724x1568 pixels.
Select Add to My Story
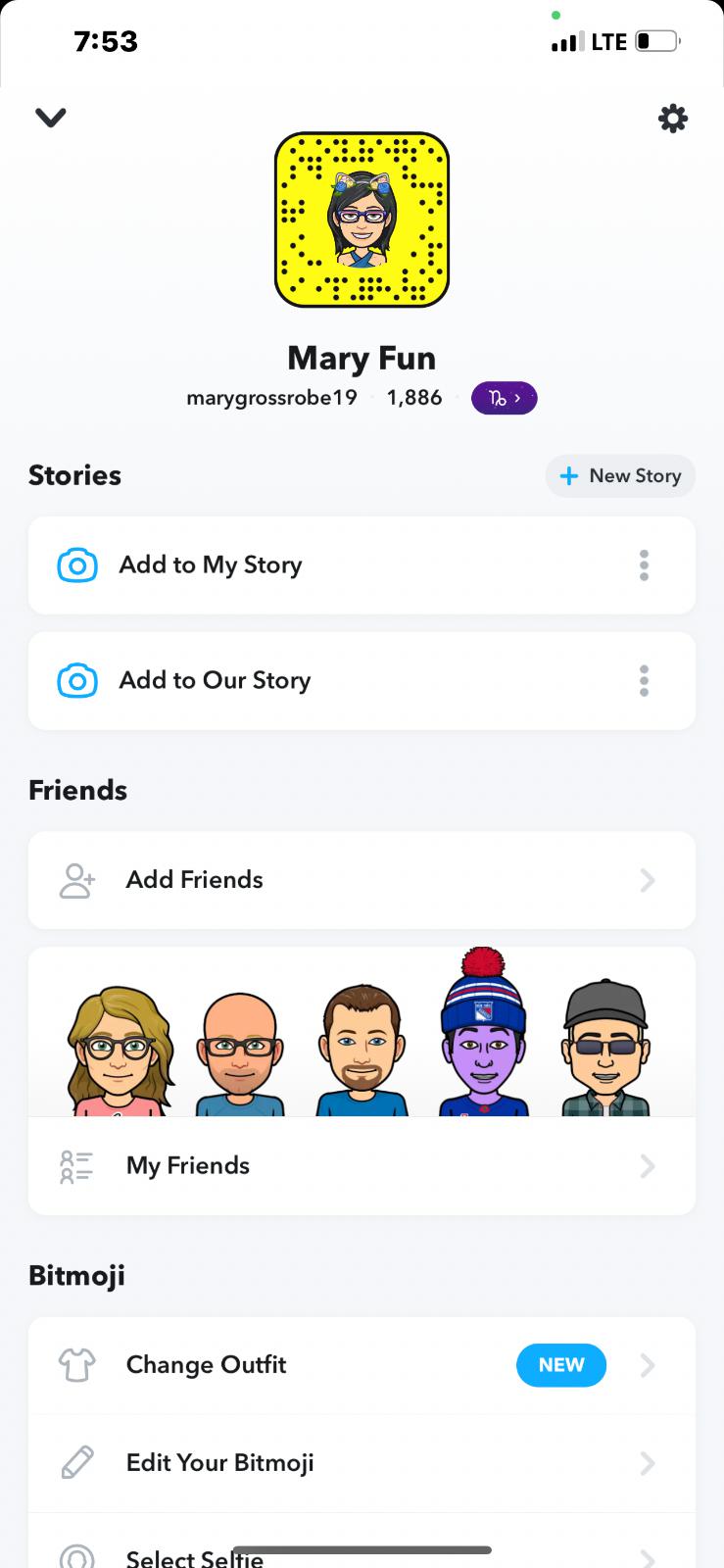click(211, 565)
